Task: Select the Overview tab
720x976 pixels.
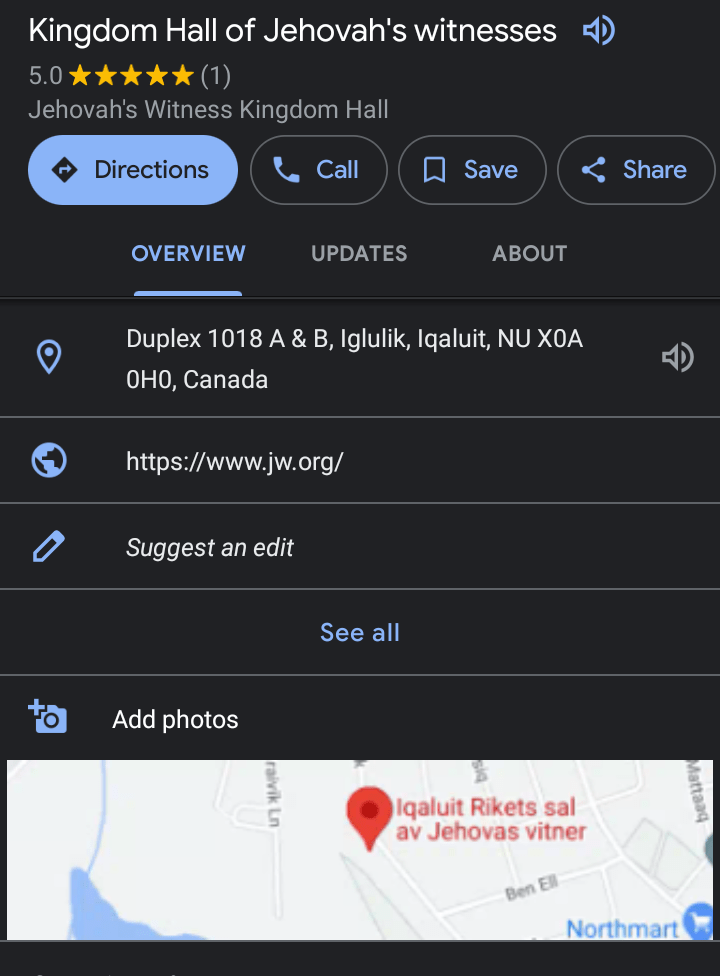Action: click(x=188, y=254)
